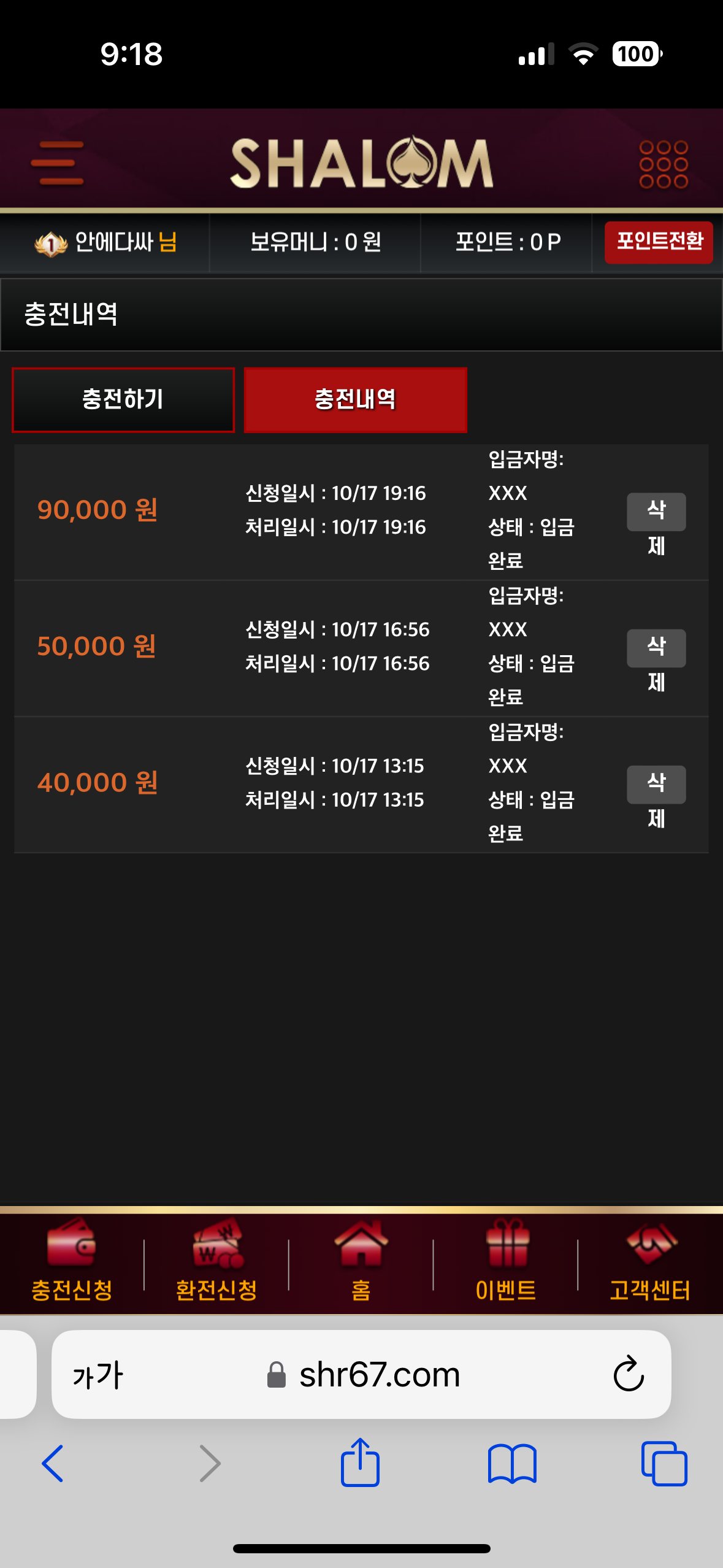Open the 가가 page settings menu

(98, 1374)
